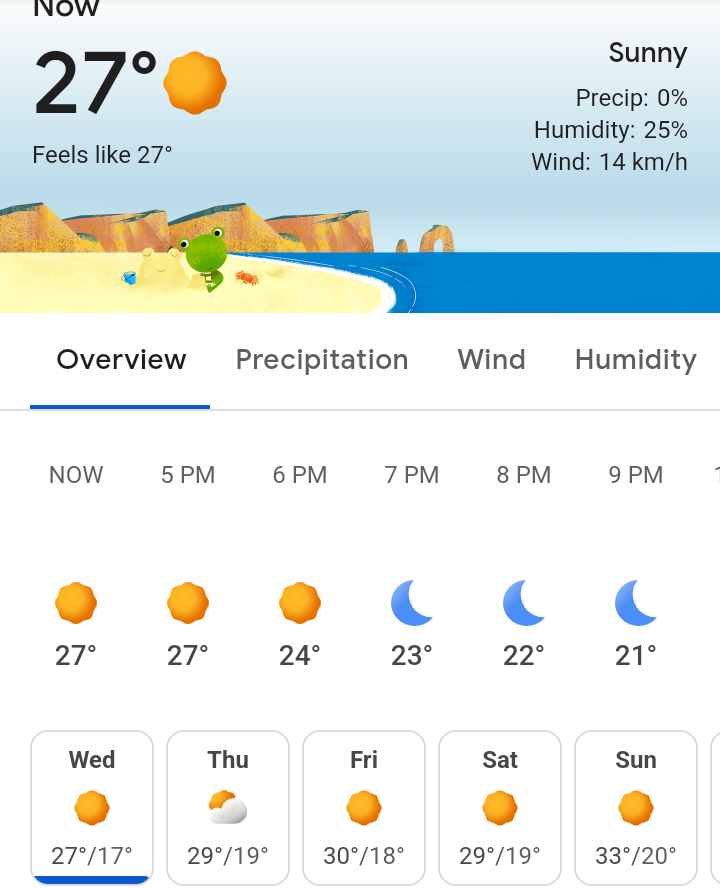Open the Precipitation tab
Screen dimensions: 720x888
(x=321, y=360)
